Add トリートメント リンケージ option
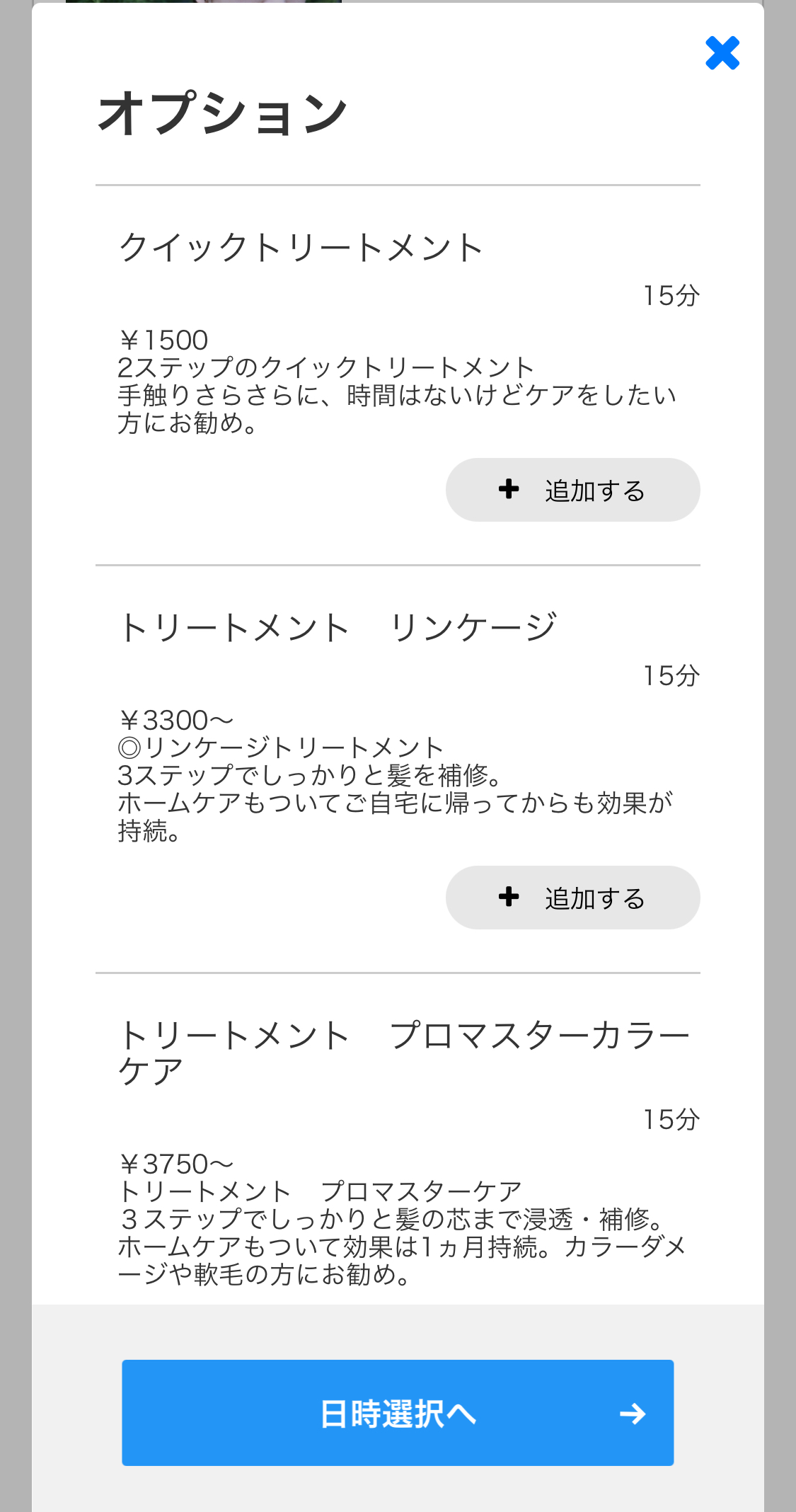Screen dimensions: 796x1512 coord(572,898)
